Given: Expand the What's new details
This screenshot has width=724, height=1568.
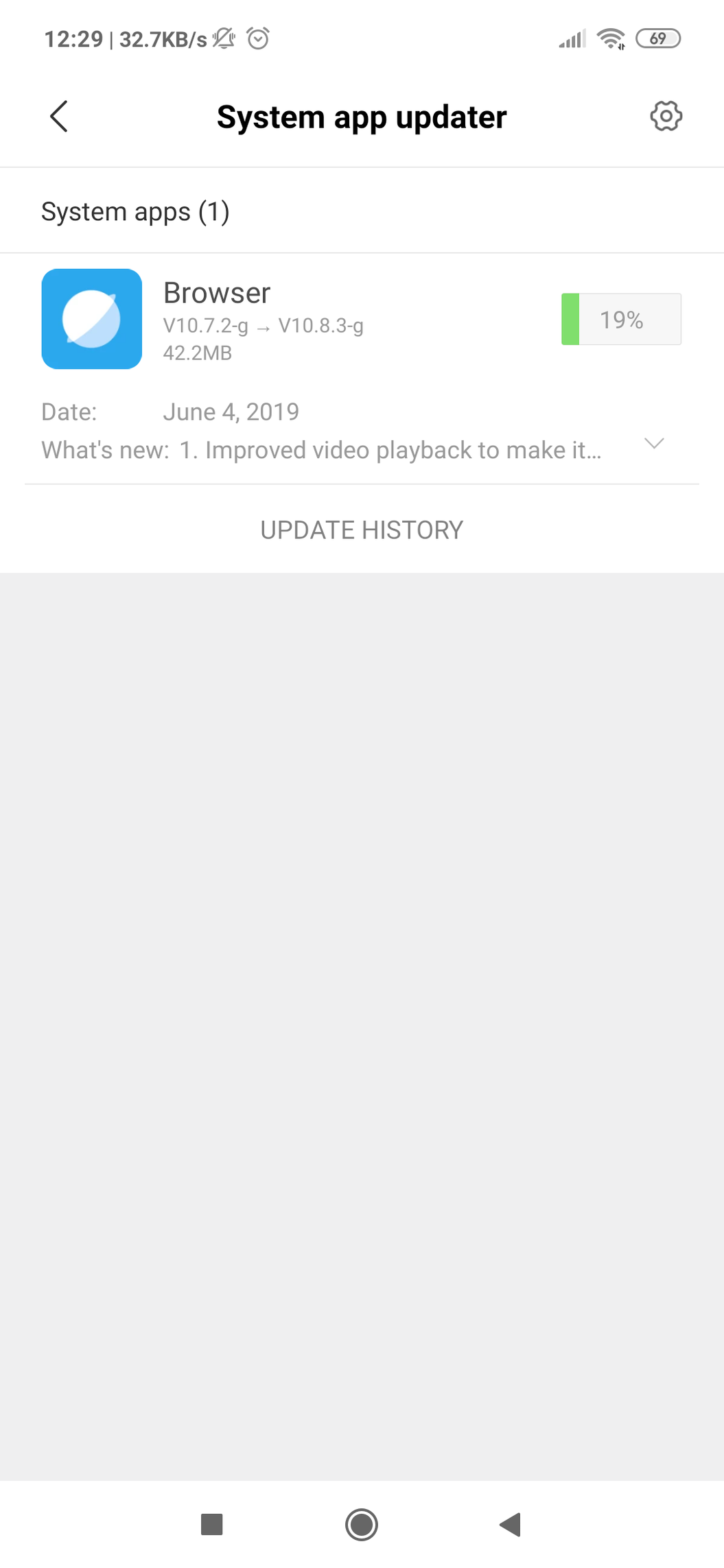Looking at the screenshot, I should pyautogui.click(x=654, y=444).
